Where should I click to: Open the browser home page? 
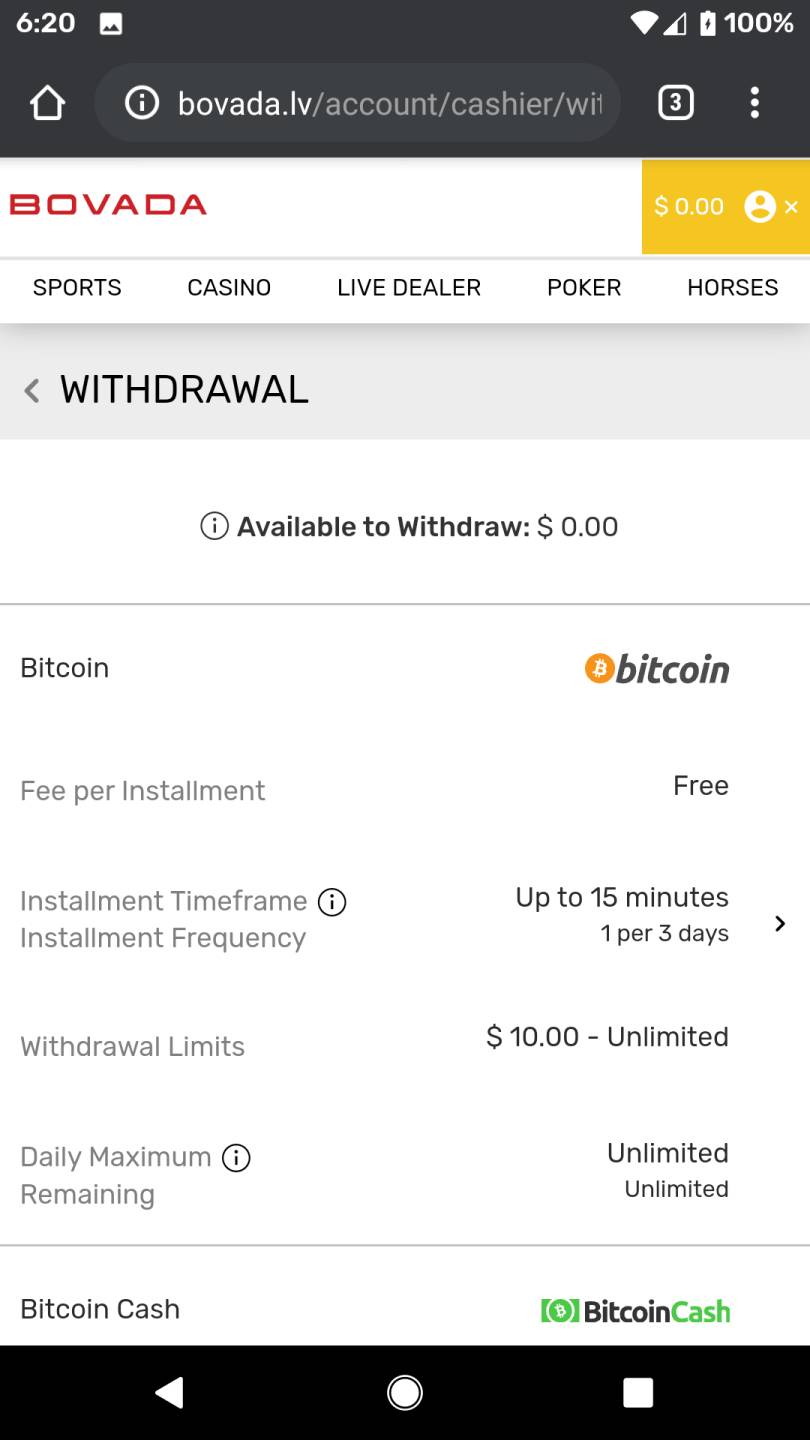[x=47, y=103]
